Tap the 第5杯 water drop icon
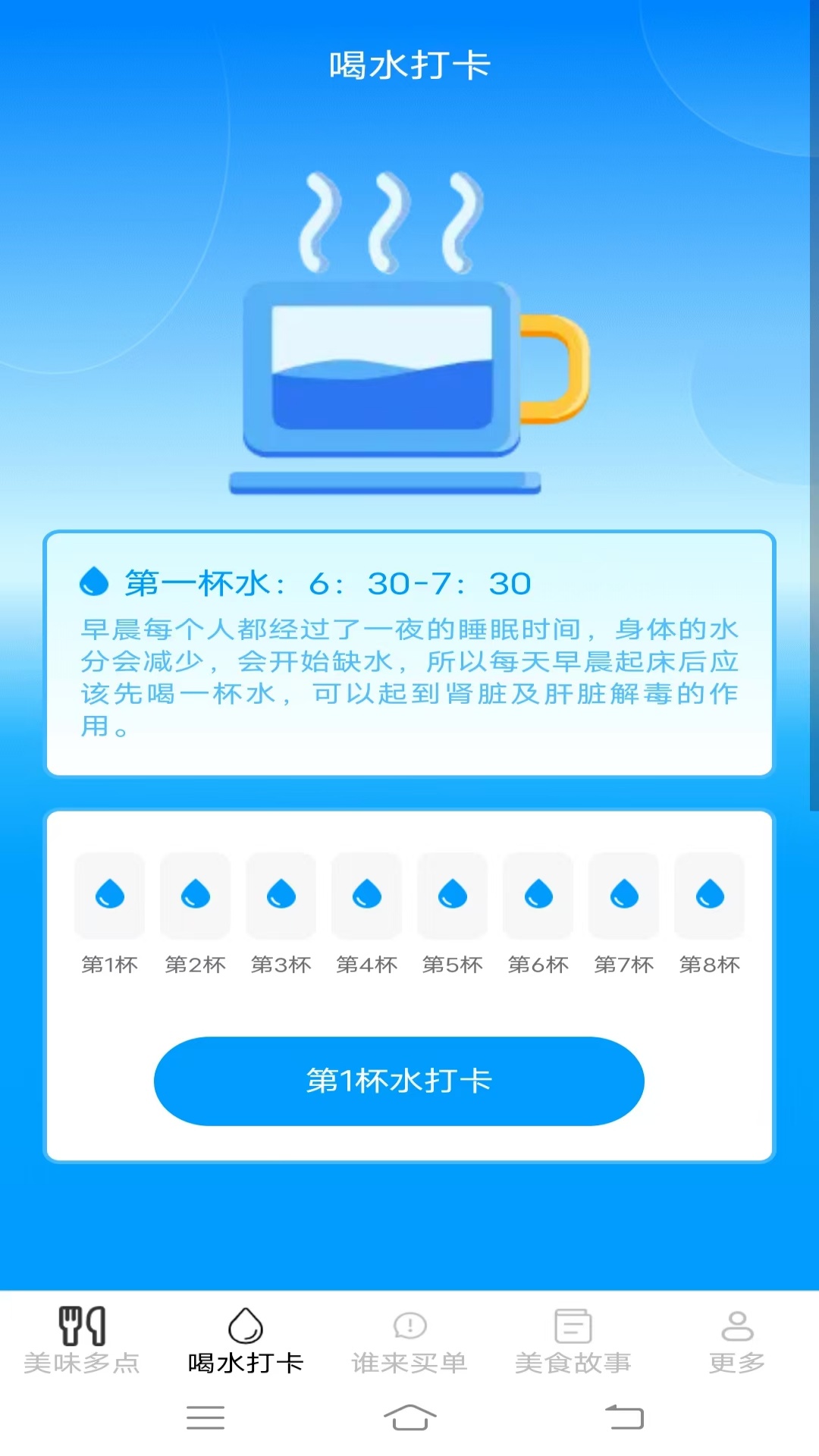The width and height of the screenshot is (819, 1456). [x=452, y=895]
